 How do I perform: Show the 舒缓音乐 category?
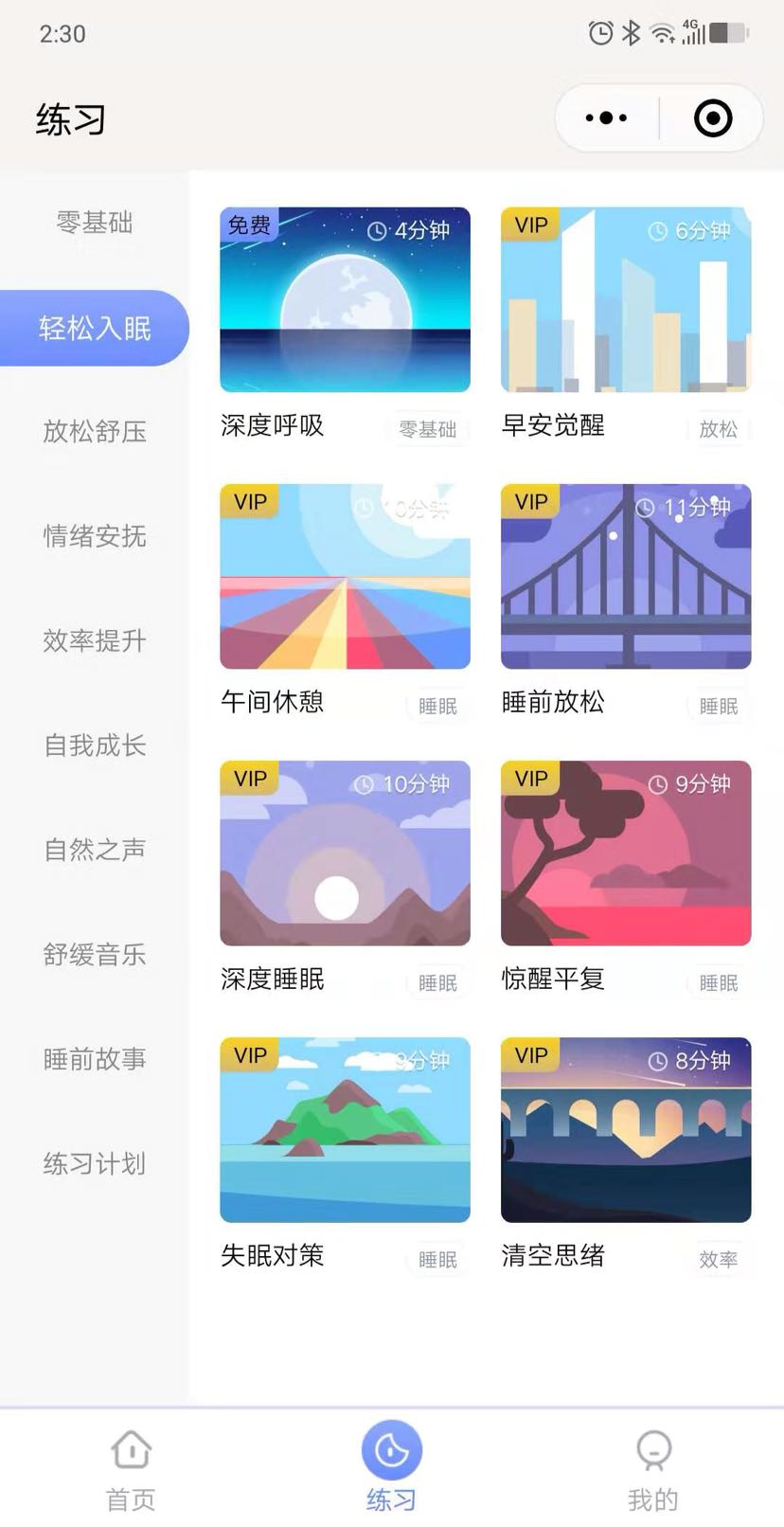(x=95, y=955)
